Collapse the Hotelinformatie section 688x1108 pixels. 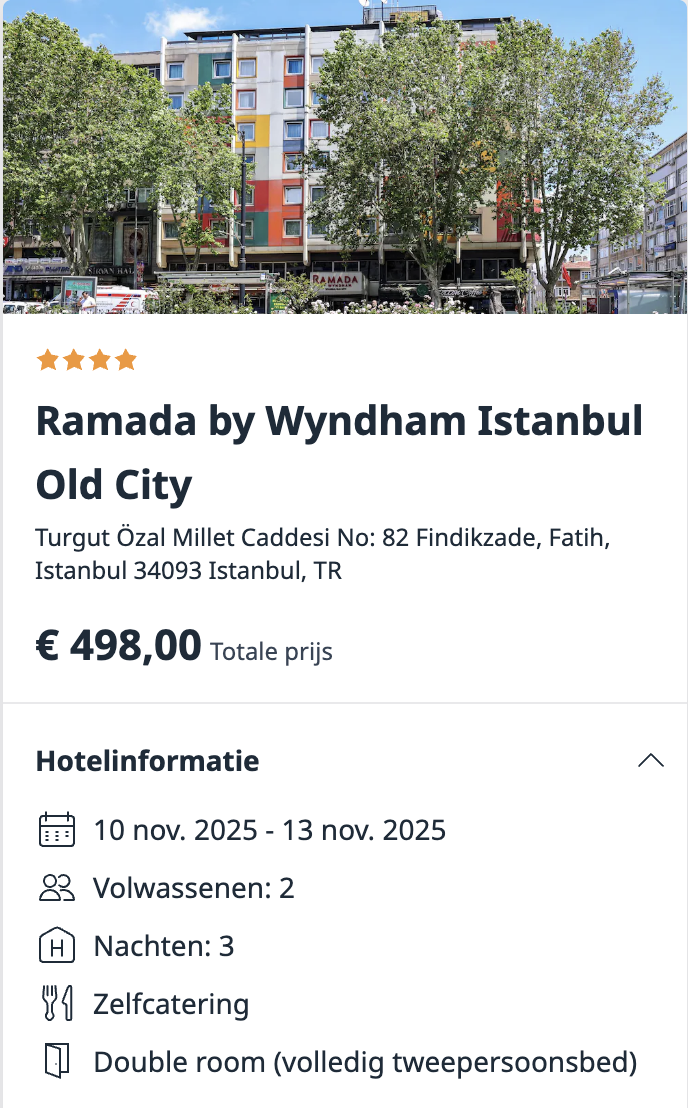(x=650, y=761)
